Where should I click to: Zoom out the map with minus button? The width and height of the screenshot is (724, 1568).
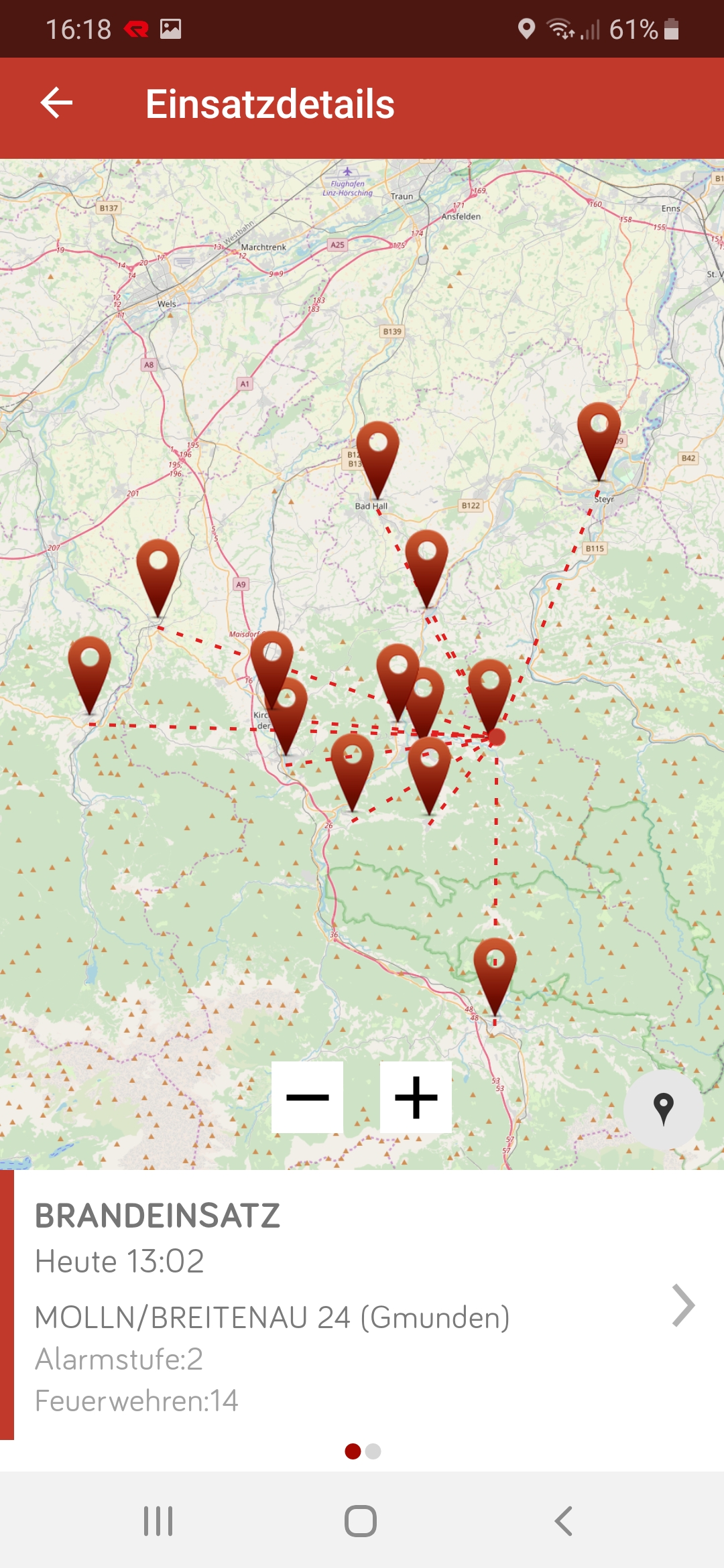308,1097
